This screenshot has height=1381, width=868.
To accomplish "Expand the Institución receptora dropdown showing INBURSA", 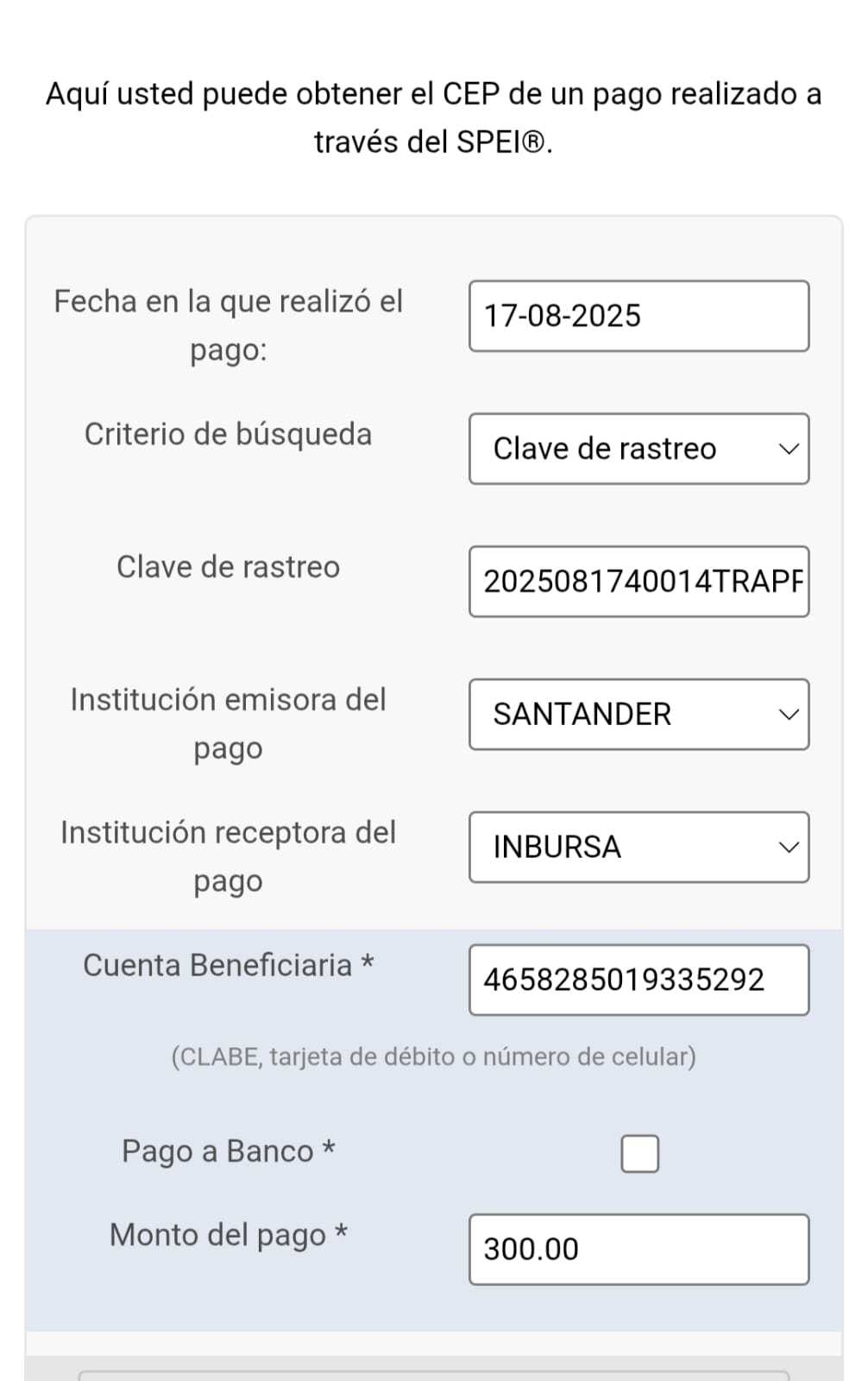I will tap(638, 847).
